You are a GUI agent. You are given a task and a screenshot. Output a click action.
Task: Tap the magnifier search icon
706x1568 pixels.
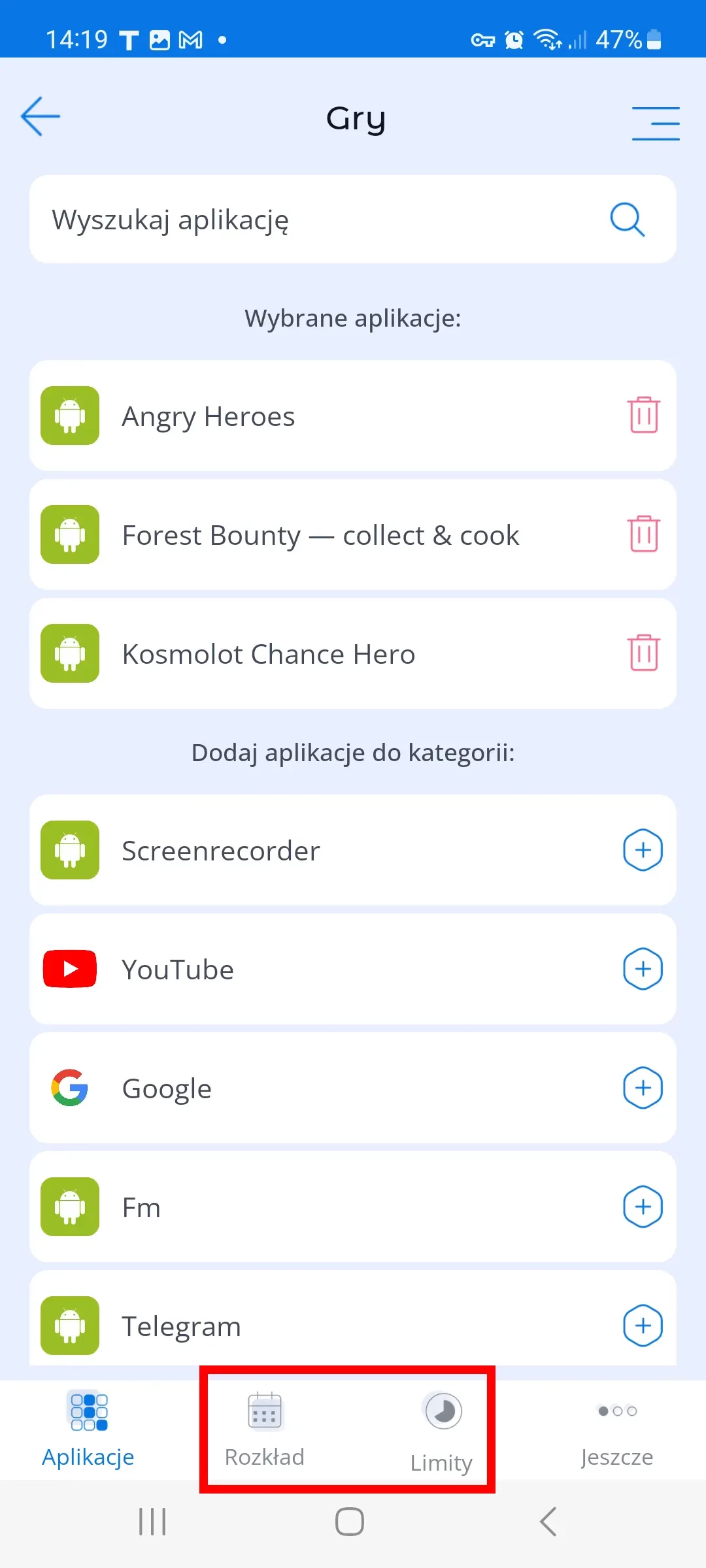pos(627,220)
